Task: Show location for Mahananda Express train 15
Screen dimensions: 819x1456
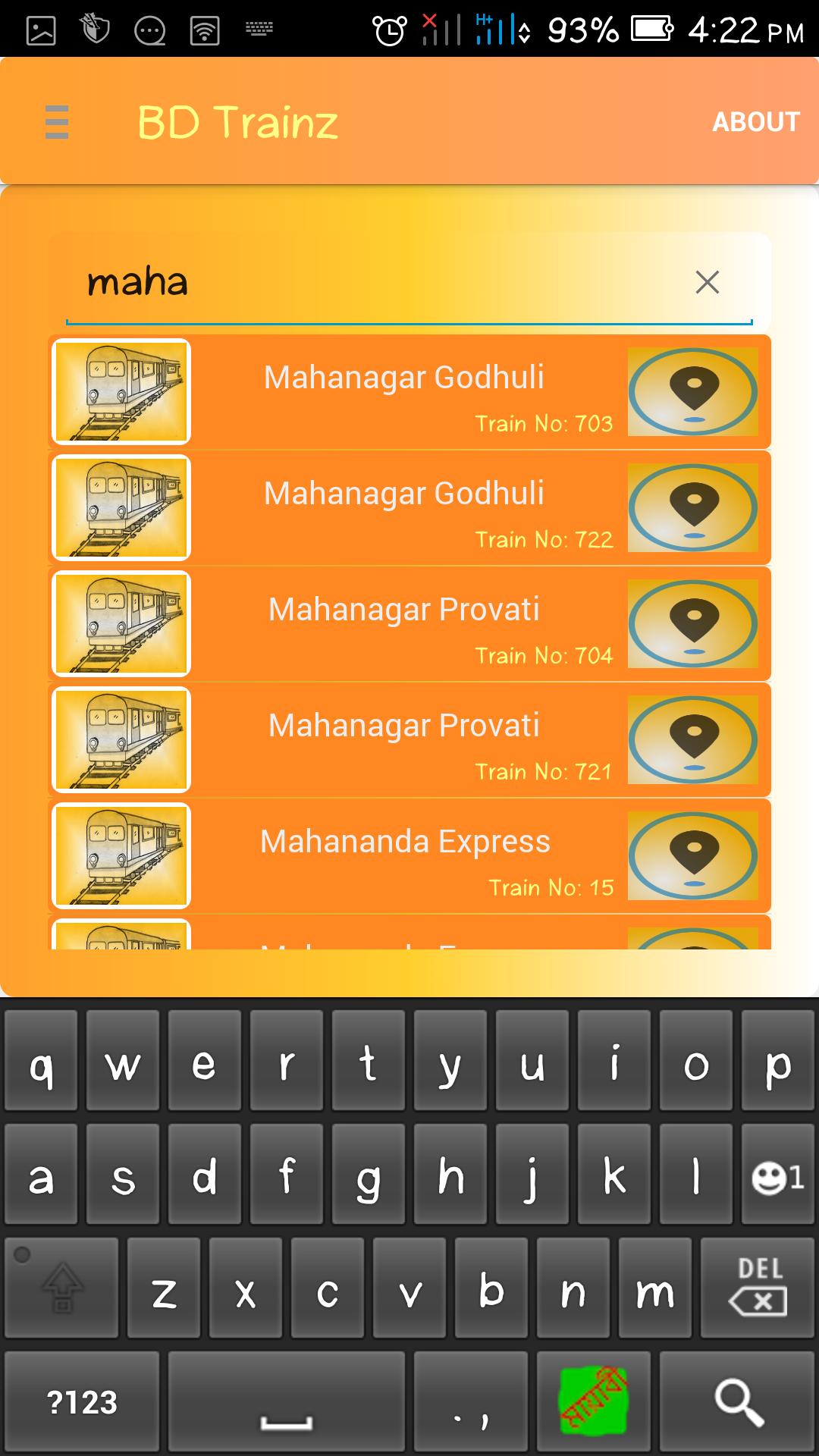Action: [x=692, y=855]
